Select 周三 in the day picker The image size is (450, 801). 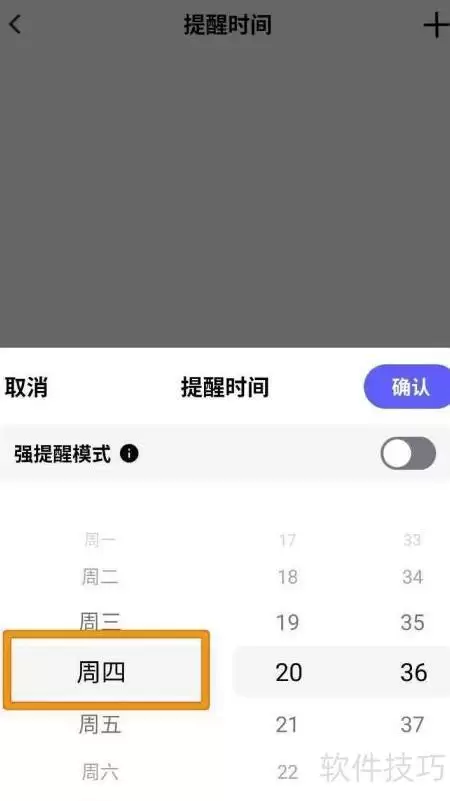(x=100, y=622)
